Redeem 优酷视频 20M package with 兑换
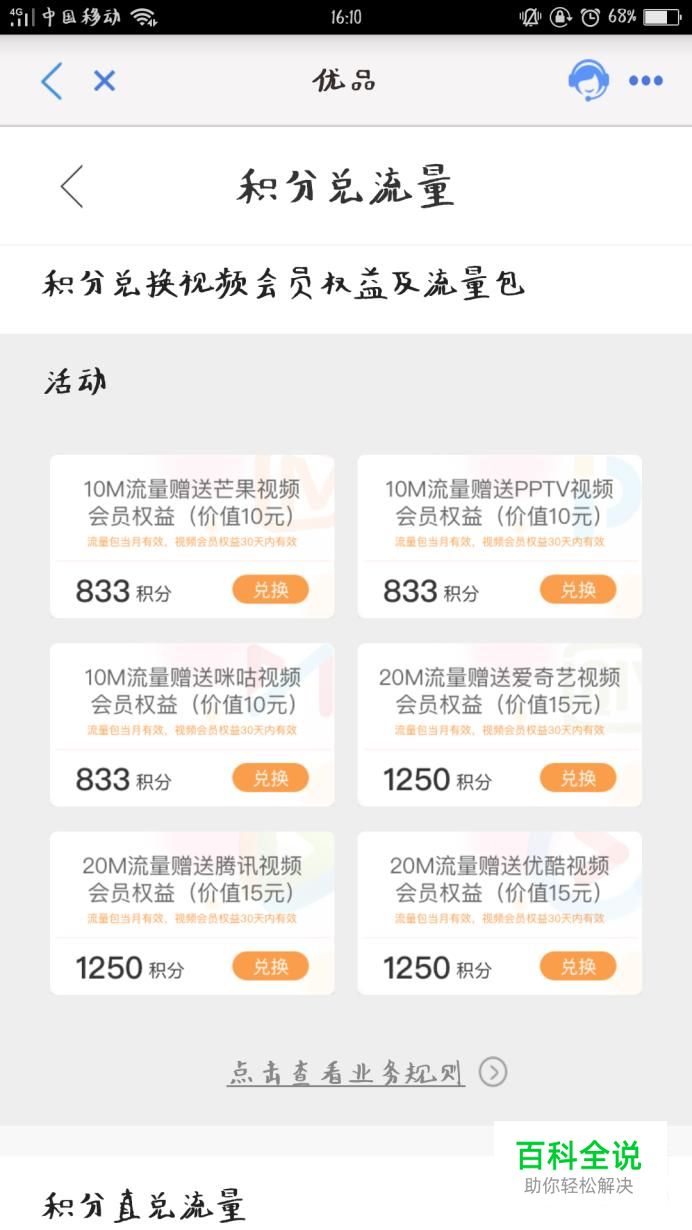 (578, 966)
